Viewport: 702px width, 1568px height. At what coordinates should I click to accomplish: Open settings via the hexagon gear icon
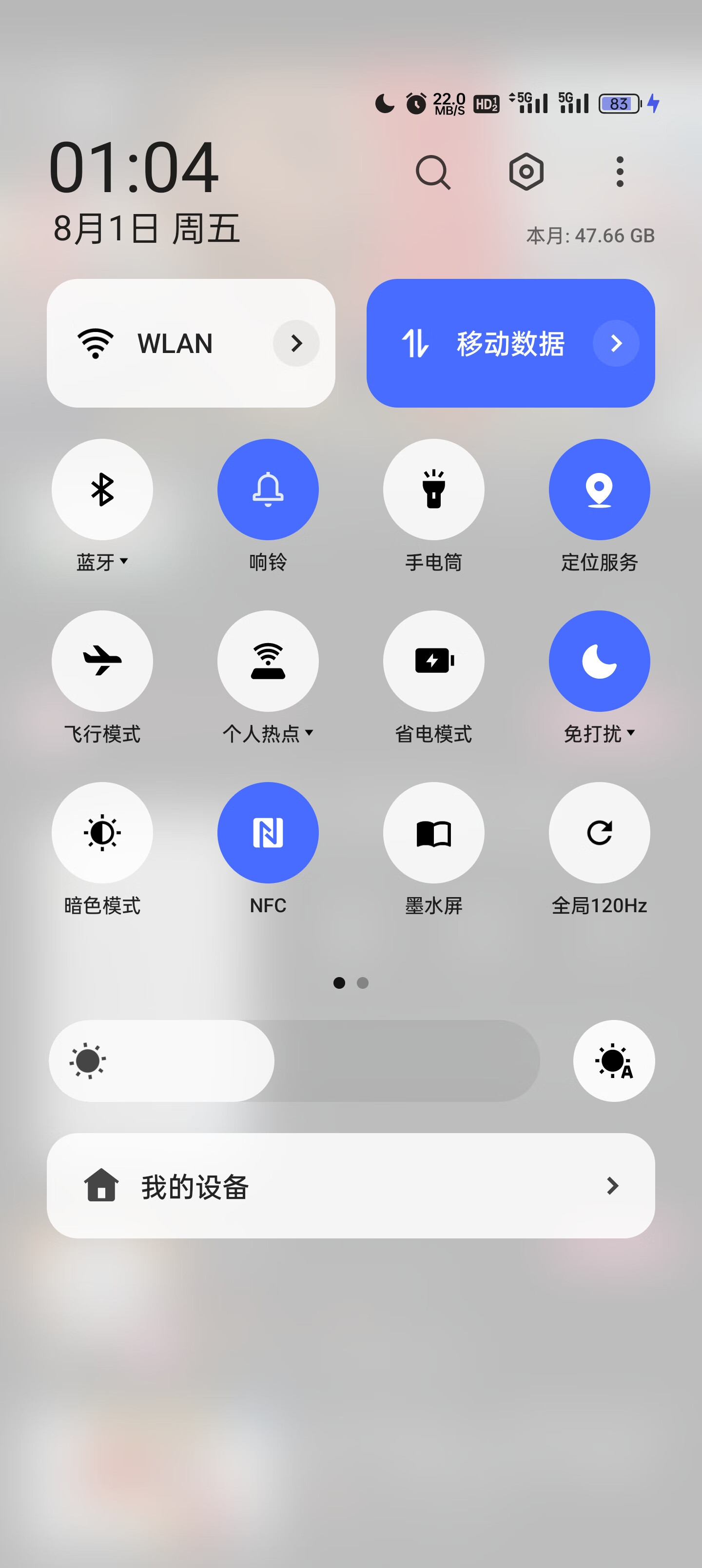(526, 172)
